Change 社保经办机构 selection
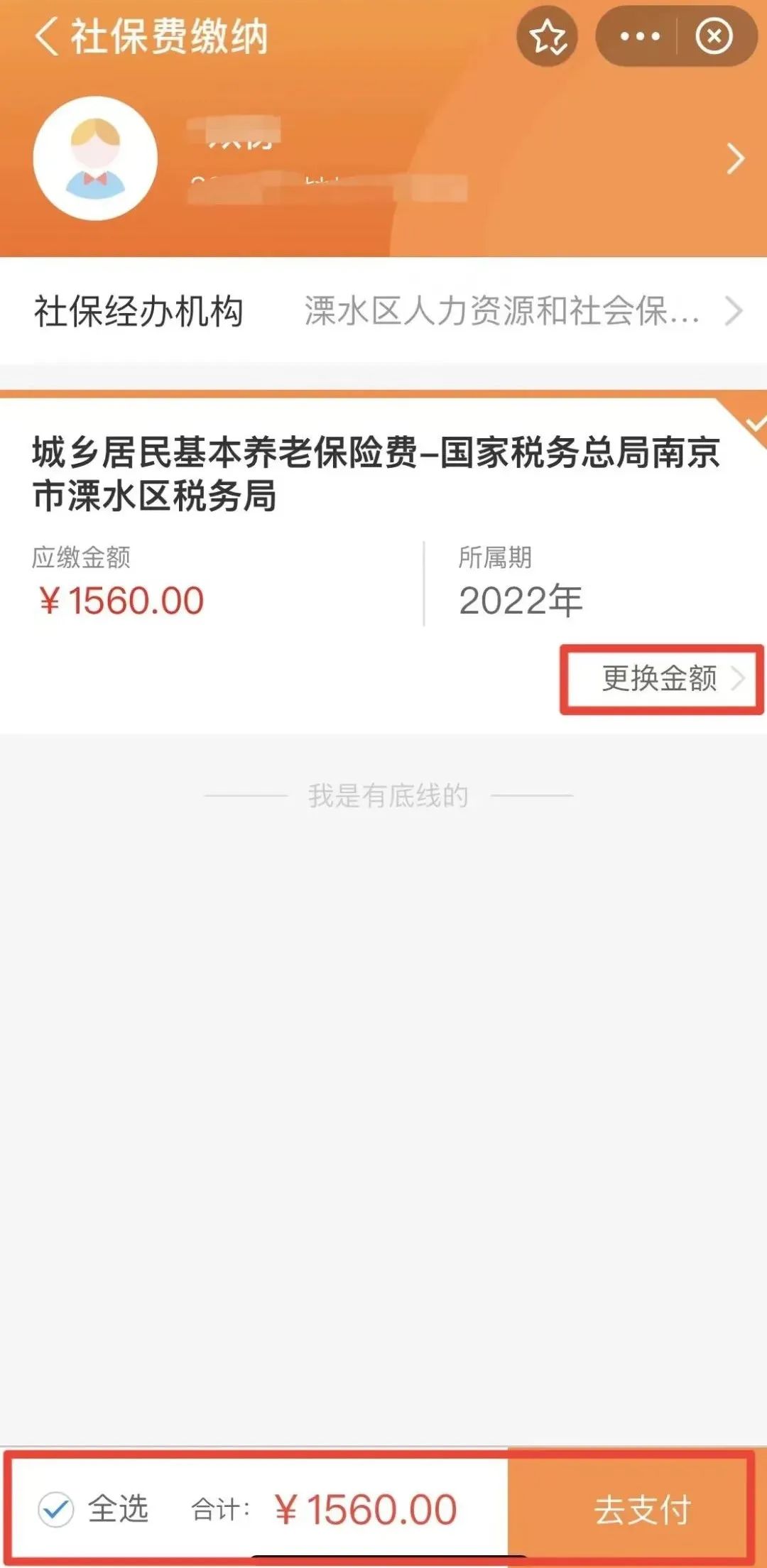767x1568 pixels. pyautogui.click(x=383, y=311)
